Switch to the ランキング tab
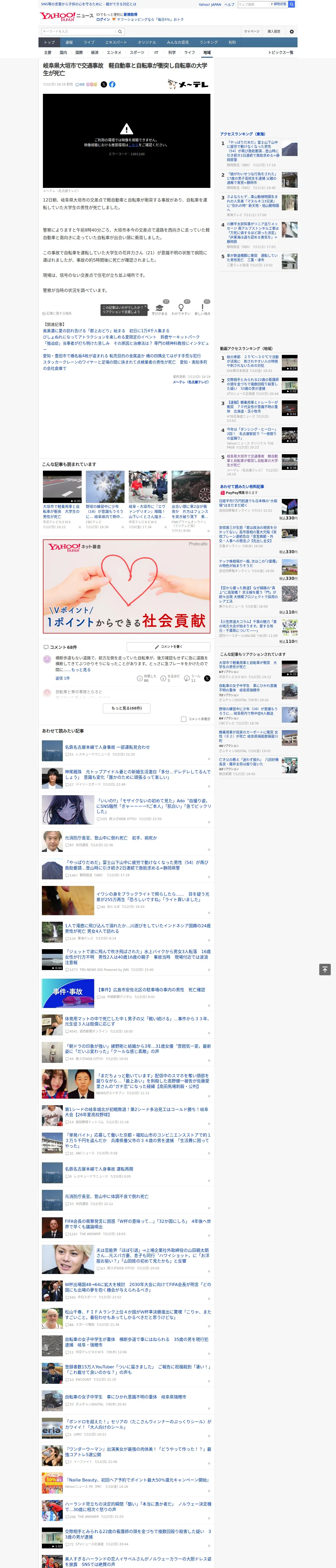The width and height of the screenshot is (336, 1568). tap(209, 43)
